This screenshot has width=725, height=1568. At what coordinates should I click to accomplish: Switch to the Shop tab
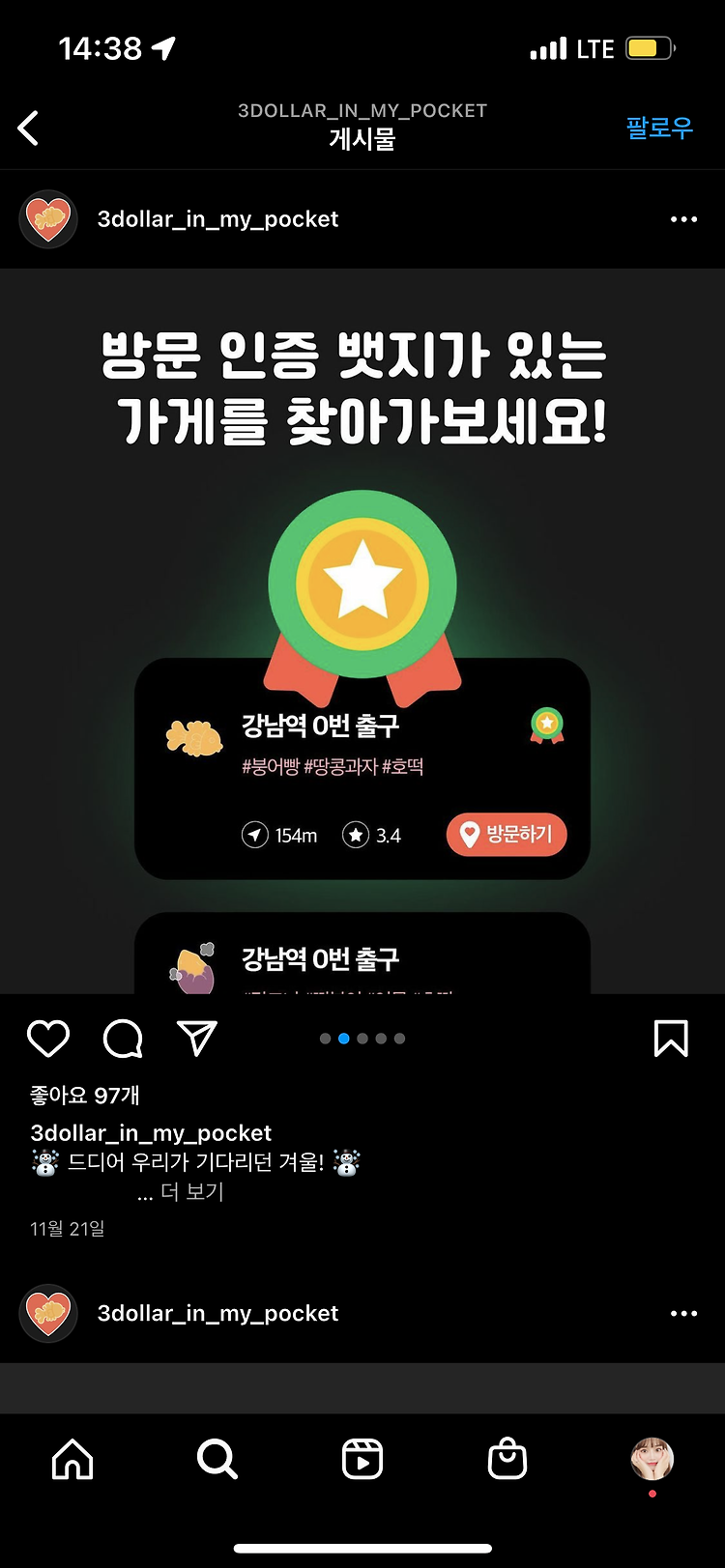507,1459
